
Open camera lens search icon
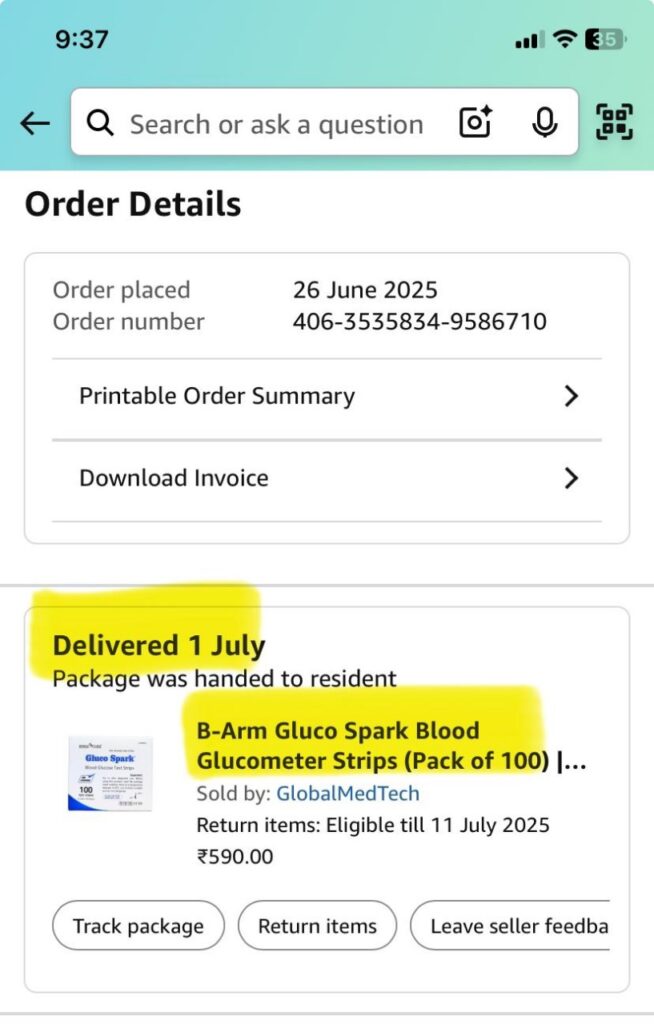(x=476, y=123)
